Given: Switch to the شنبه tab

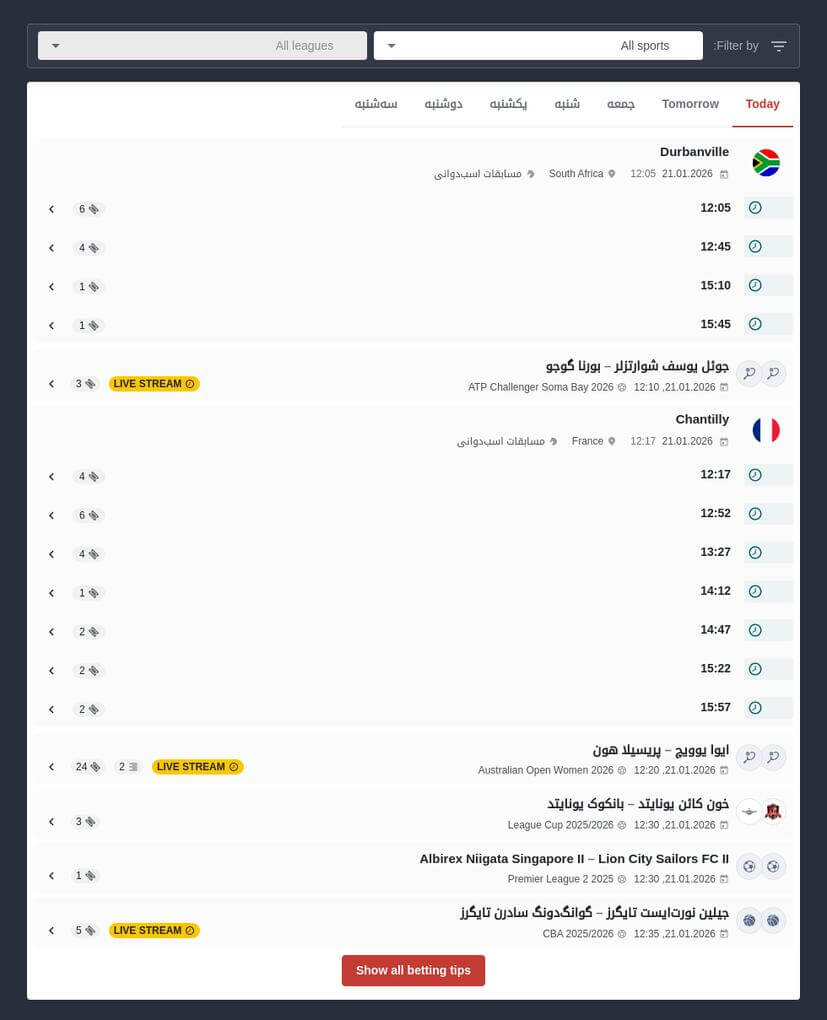Looking at the screenshot, I should [x=567, y=104].
